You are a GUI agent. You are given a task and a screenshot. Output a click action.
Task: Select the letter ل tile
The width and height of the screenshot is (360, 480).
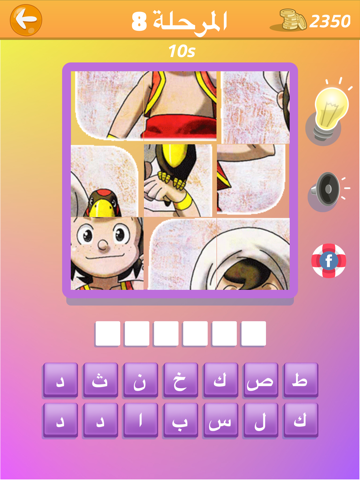pos(261,420)
